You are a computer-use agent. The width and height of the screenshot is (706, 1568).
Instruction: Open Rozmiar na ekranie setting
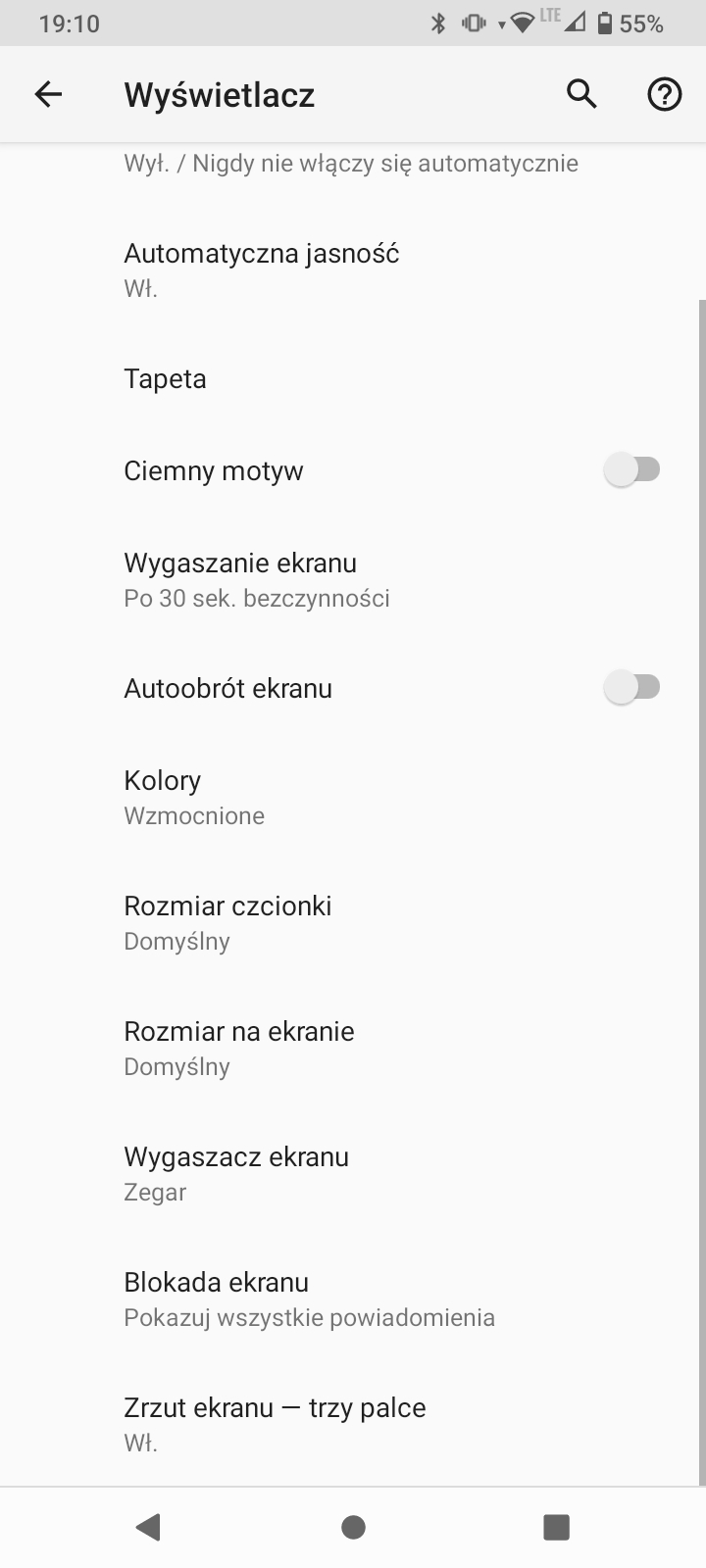[x=353, y=1048]
